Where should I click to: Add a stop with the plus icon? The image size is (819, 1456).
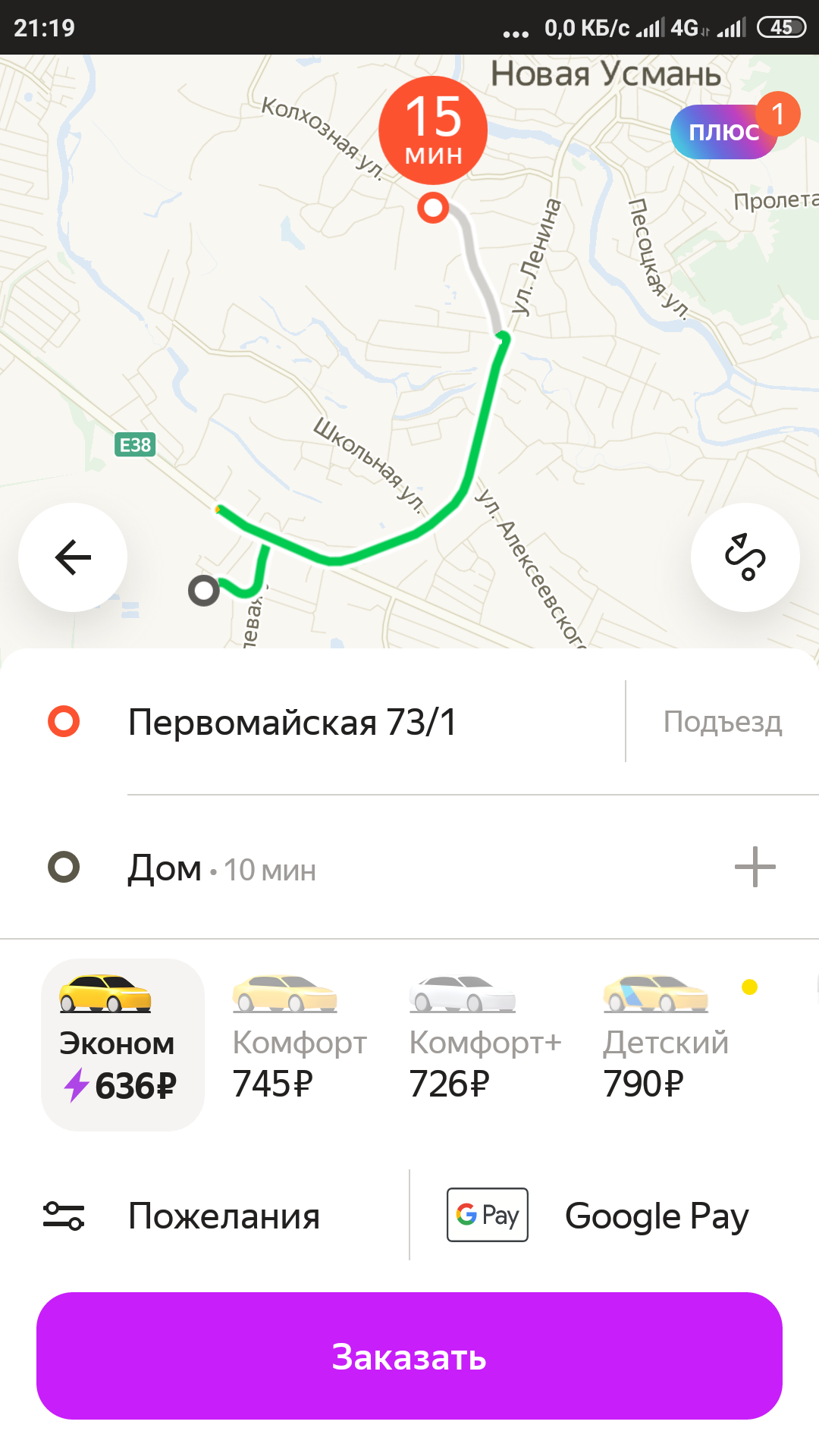(755, 867)
